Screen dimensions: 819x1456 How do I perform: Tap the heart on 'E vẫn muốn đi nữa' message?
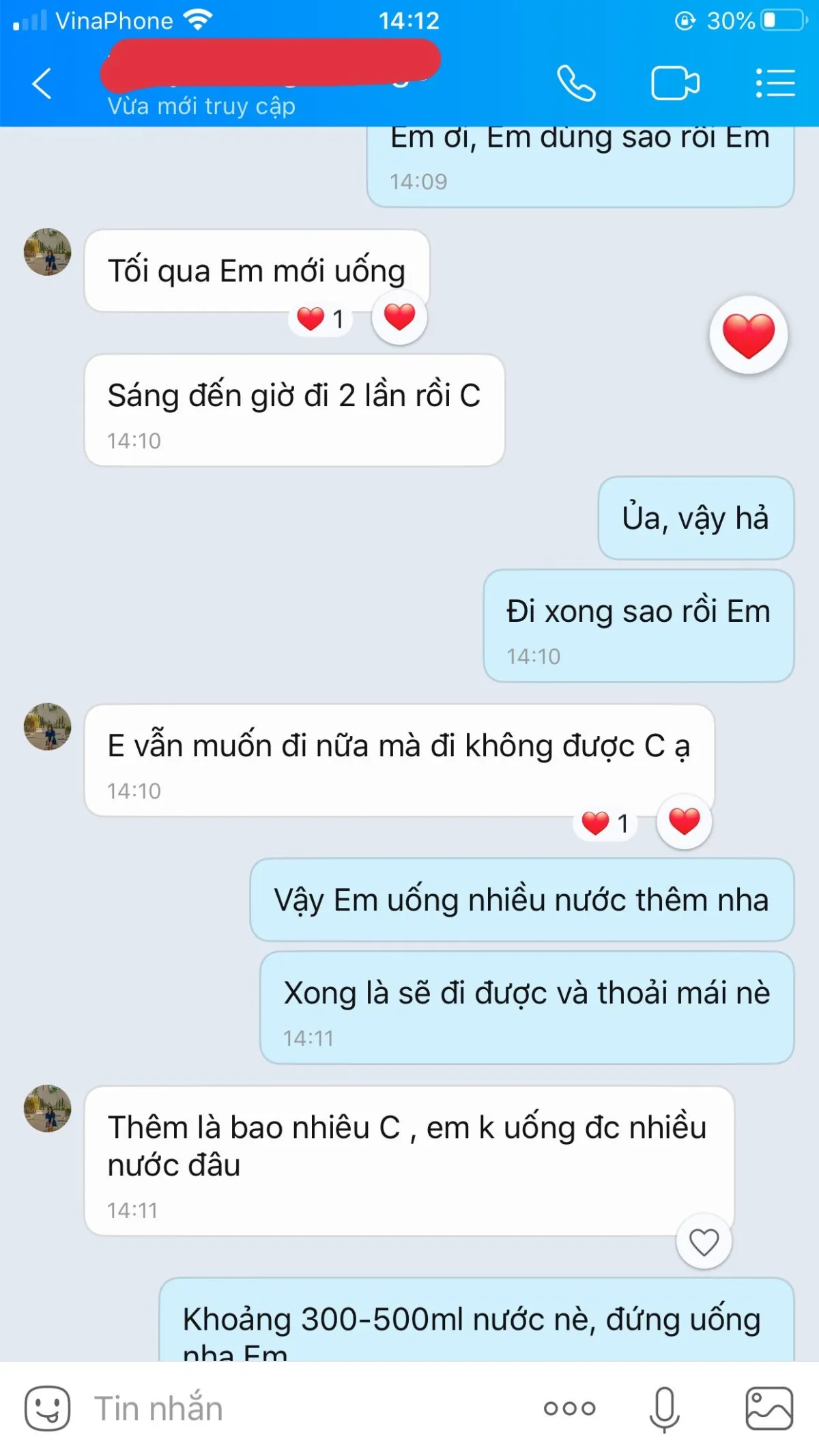tap(684, 821)
